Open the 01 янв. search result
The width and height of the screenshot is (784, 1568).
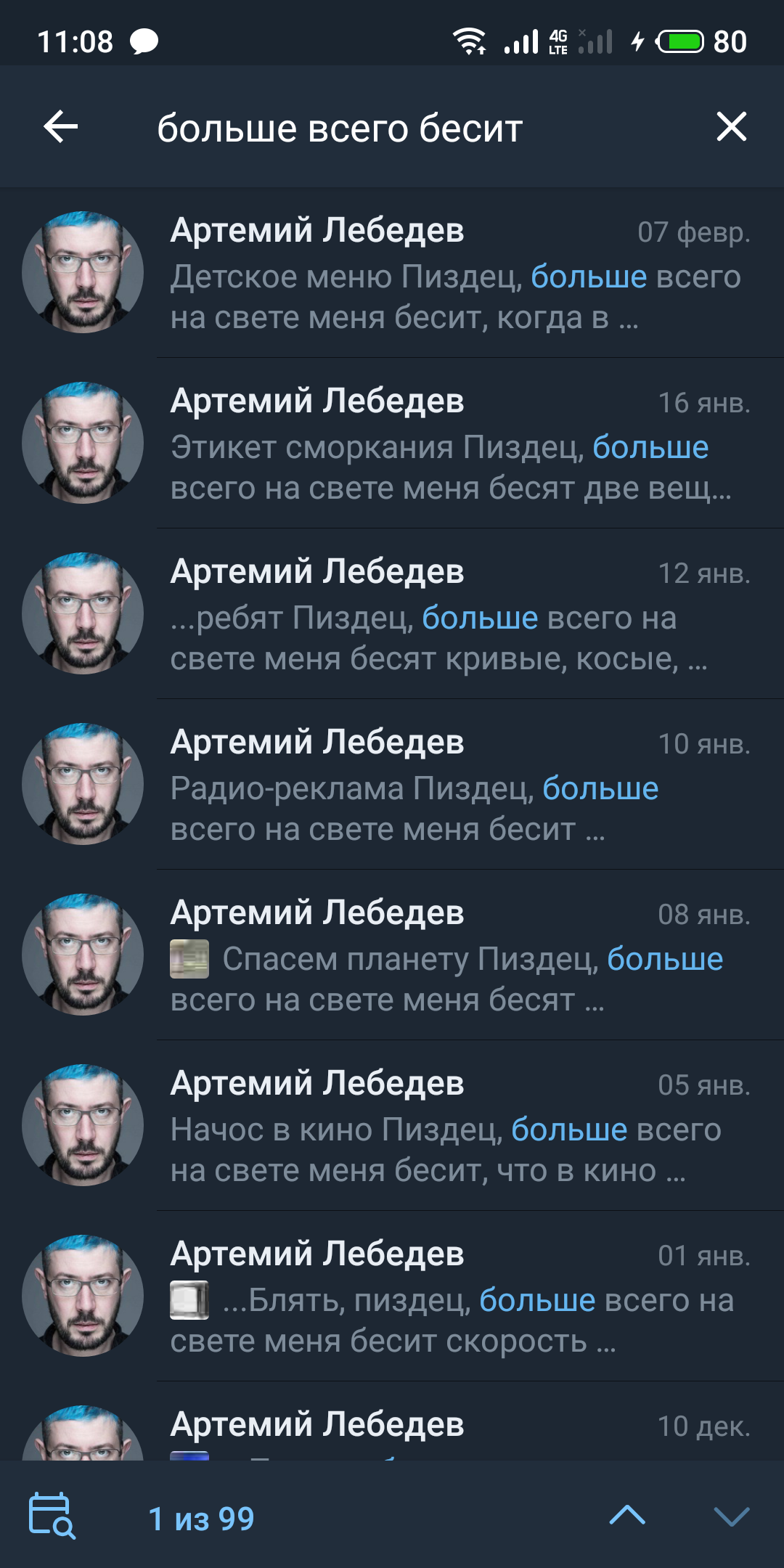point(457,1297)
